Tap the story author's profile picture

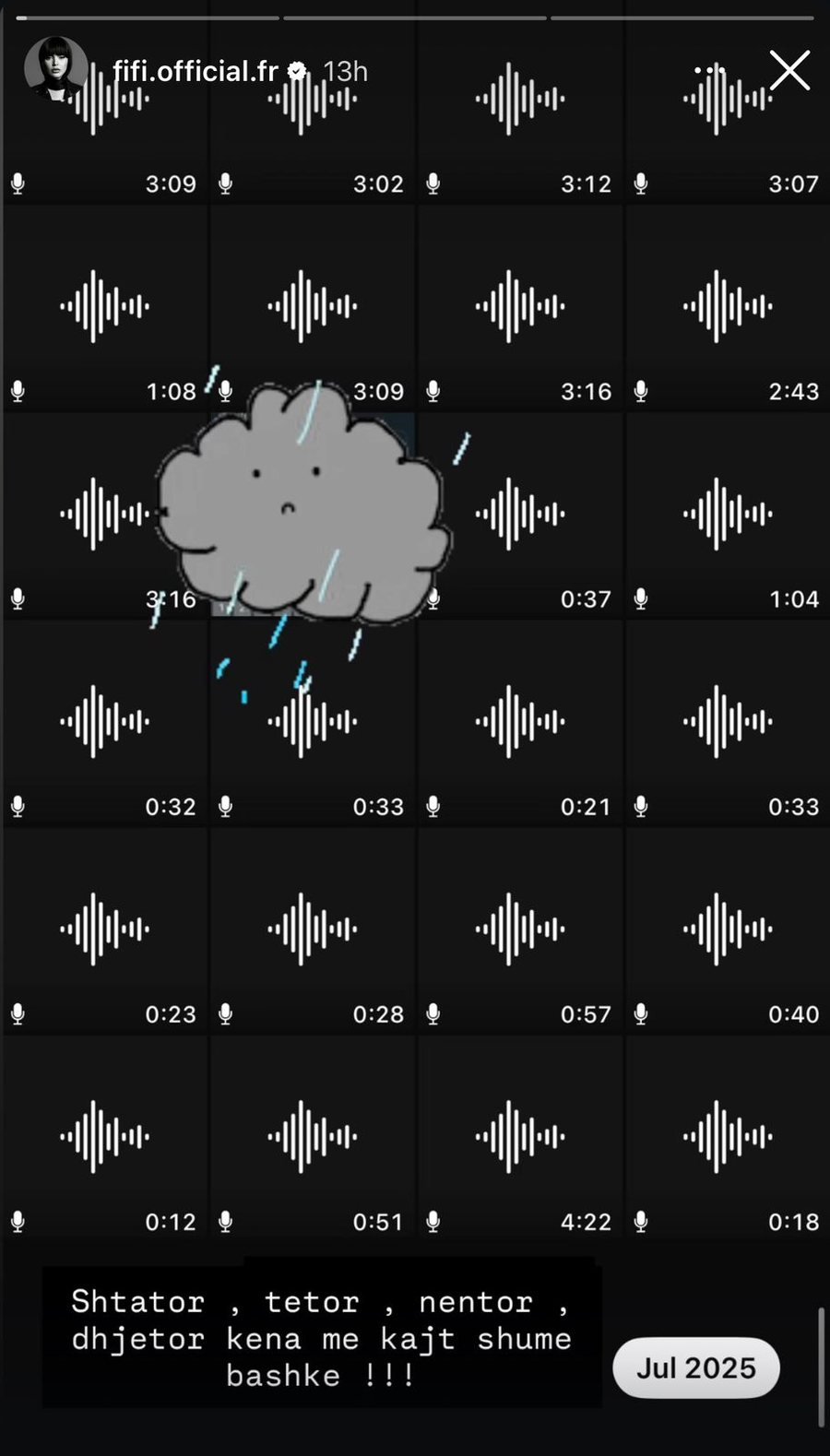point(55,69)
